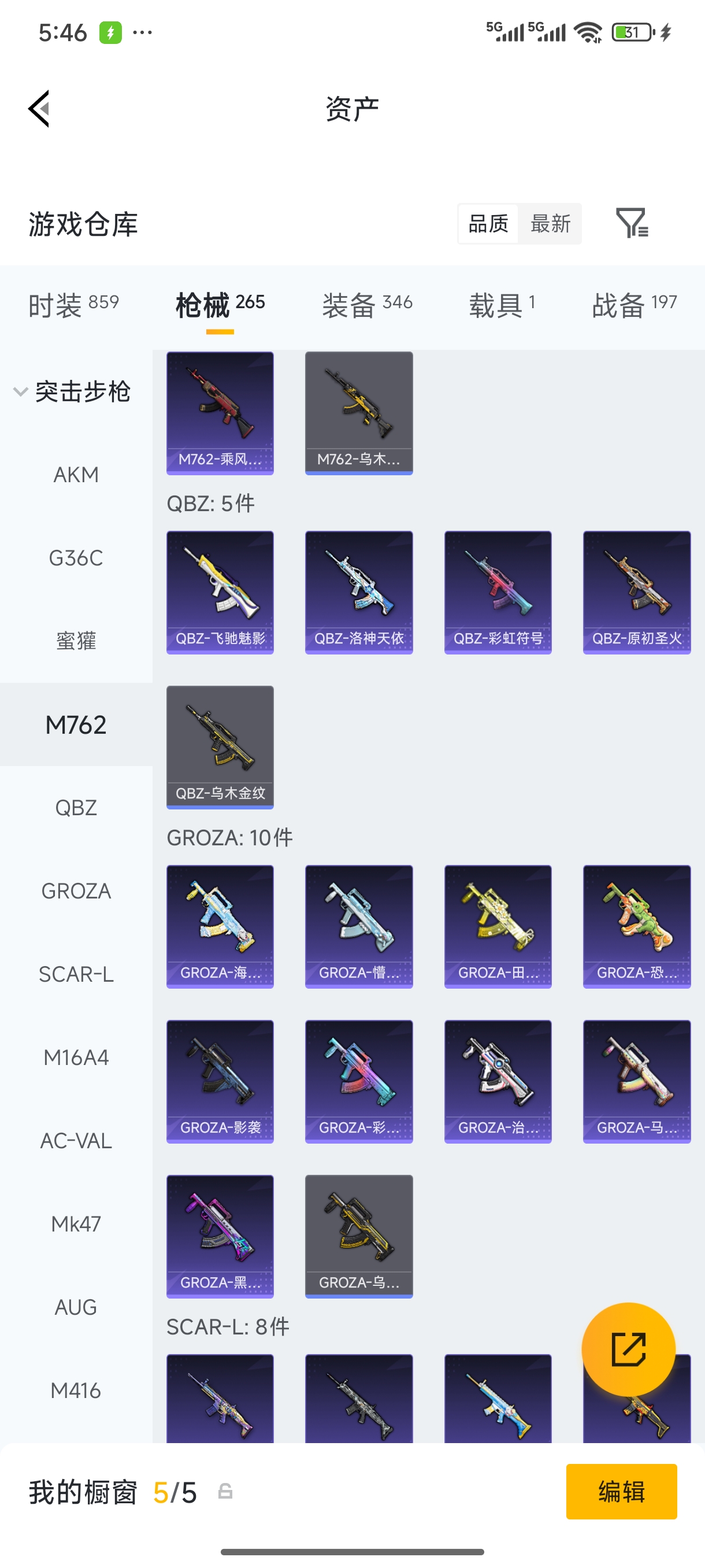
Task: Open the filter icon in the warehouse header
Action: tap(632, 223)
